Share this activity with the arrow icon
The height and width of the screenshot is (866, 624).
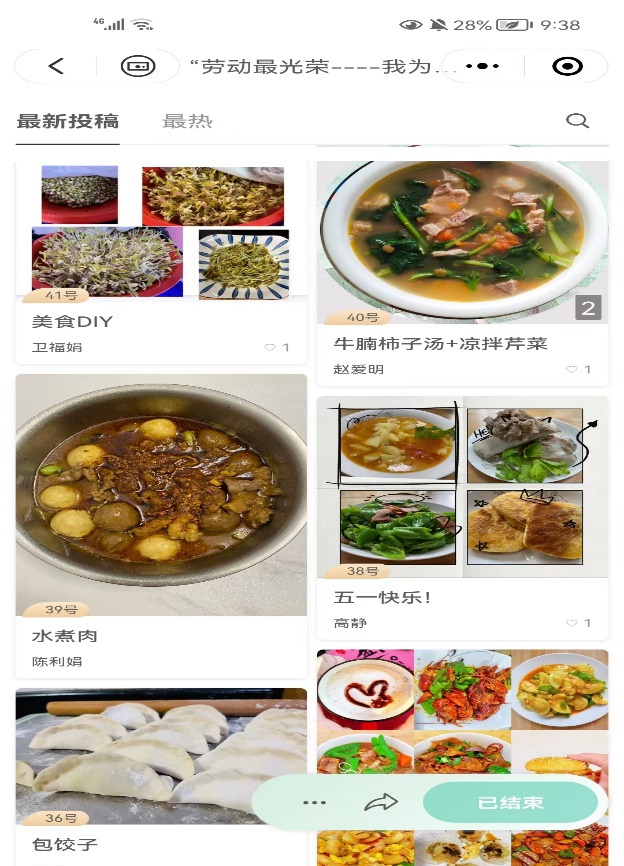[x=381, y=802]
